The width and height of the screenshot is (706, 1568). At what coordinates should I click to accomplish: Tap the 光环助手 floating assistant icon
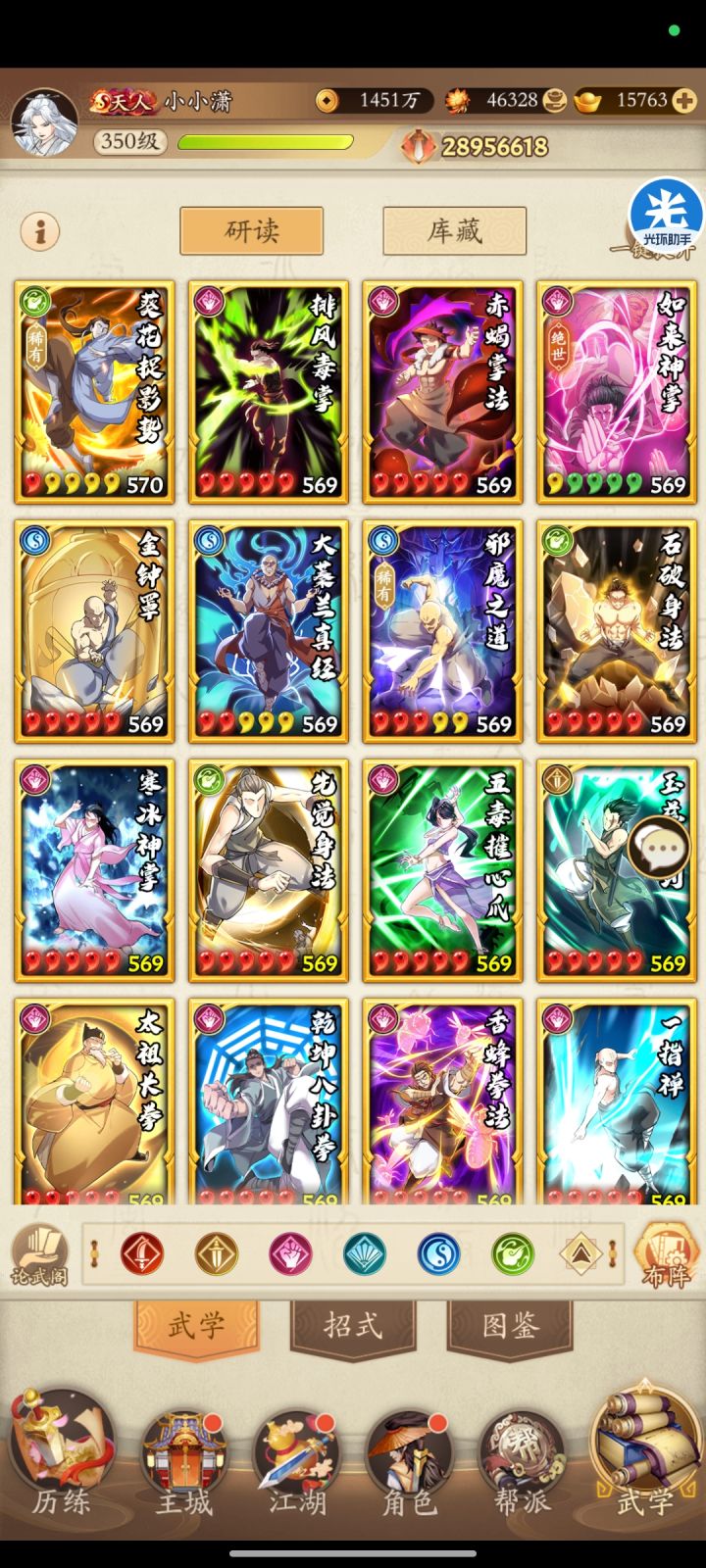click(x=663, y=211)
